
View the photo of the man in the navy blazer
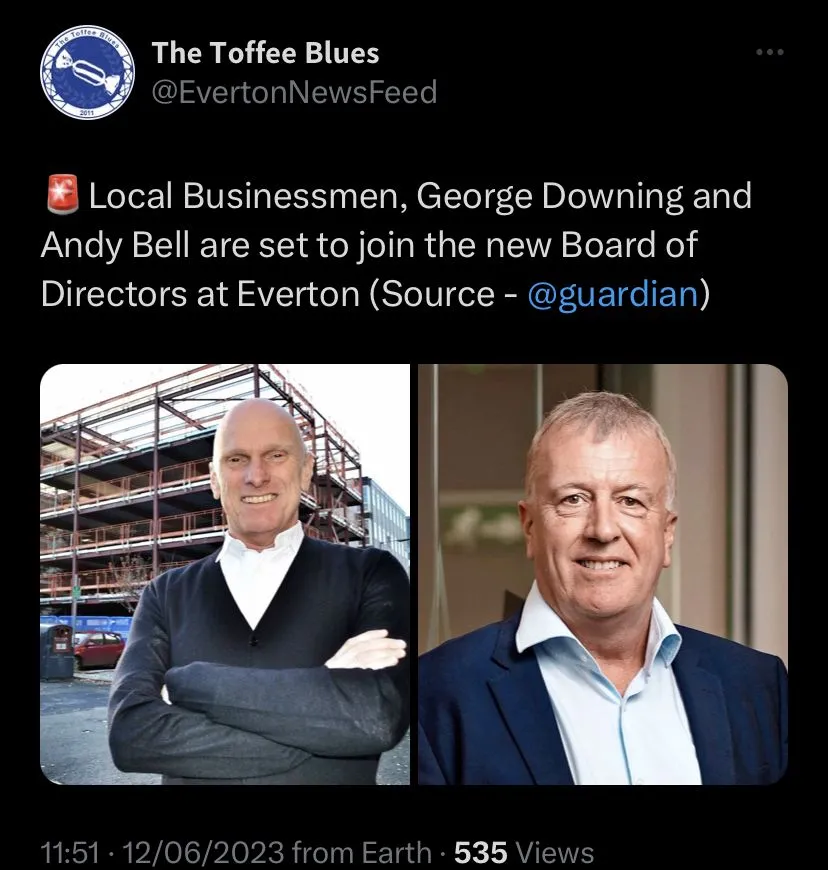[x=602, y=574]
